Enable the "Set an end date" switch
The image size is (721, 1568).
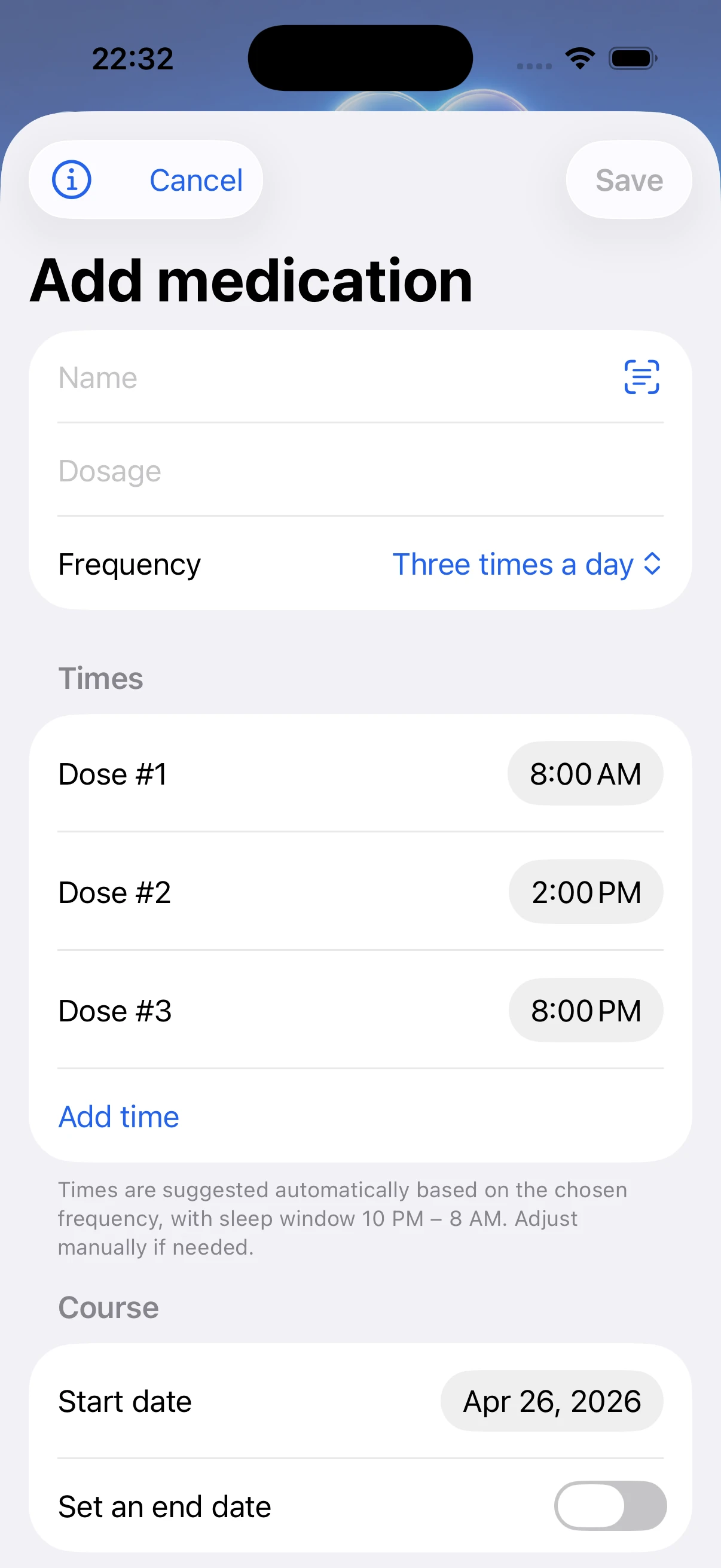pos(611,1506)
